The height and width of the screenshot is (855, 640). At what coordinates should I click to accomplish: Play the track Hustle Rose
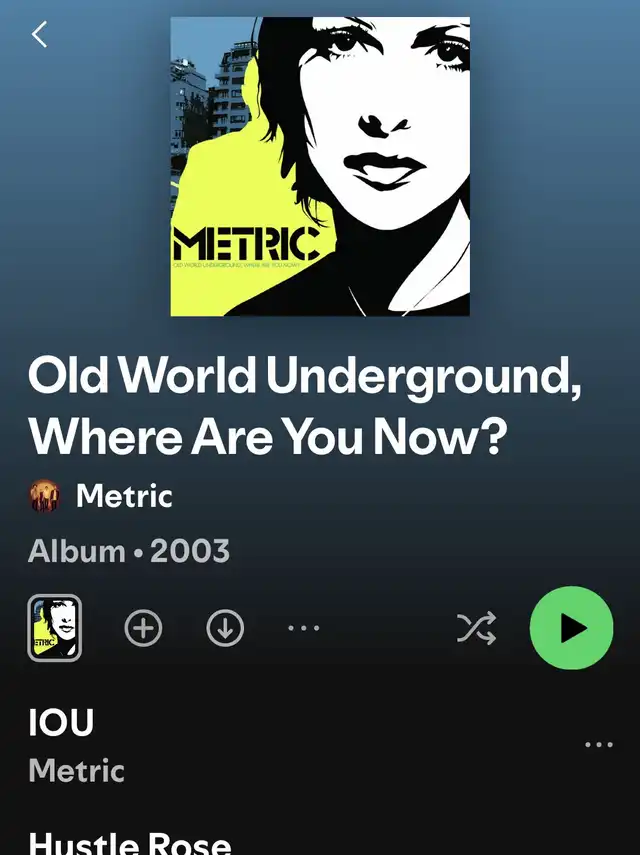(130, 842)
